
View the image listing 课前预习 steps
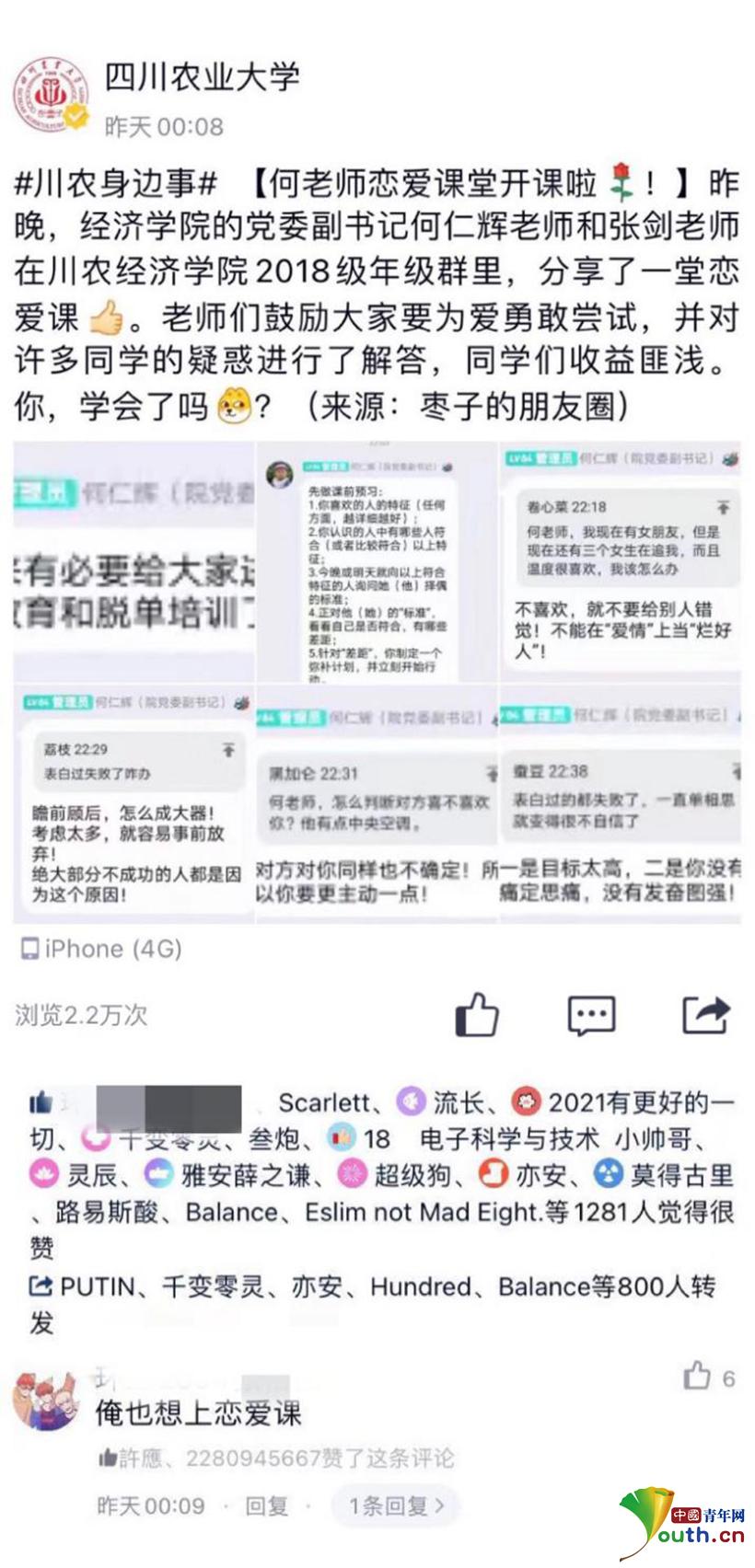(x=377, y=561)
